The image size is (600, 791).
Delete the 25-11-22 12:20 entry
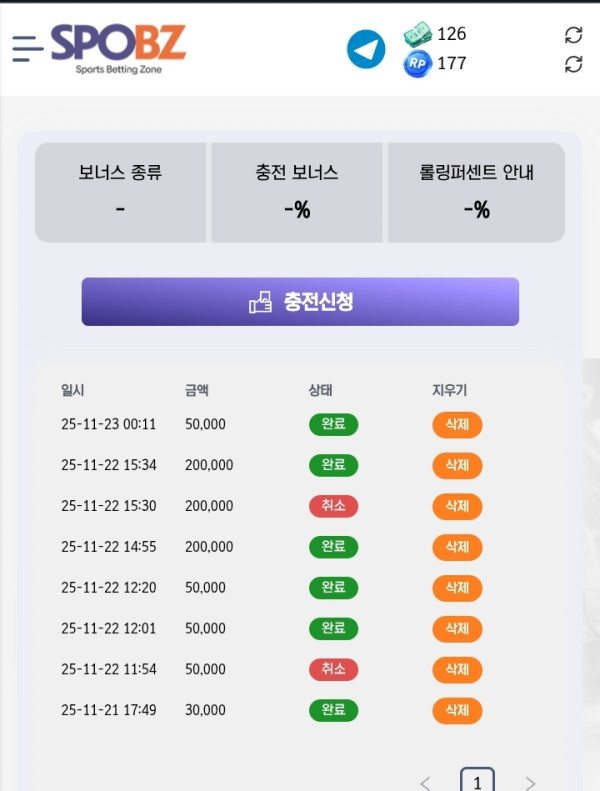pos(457,588)
